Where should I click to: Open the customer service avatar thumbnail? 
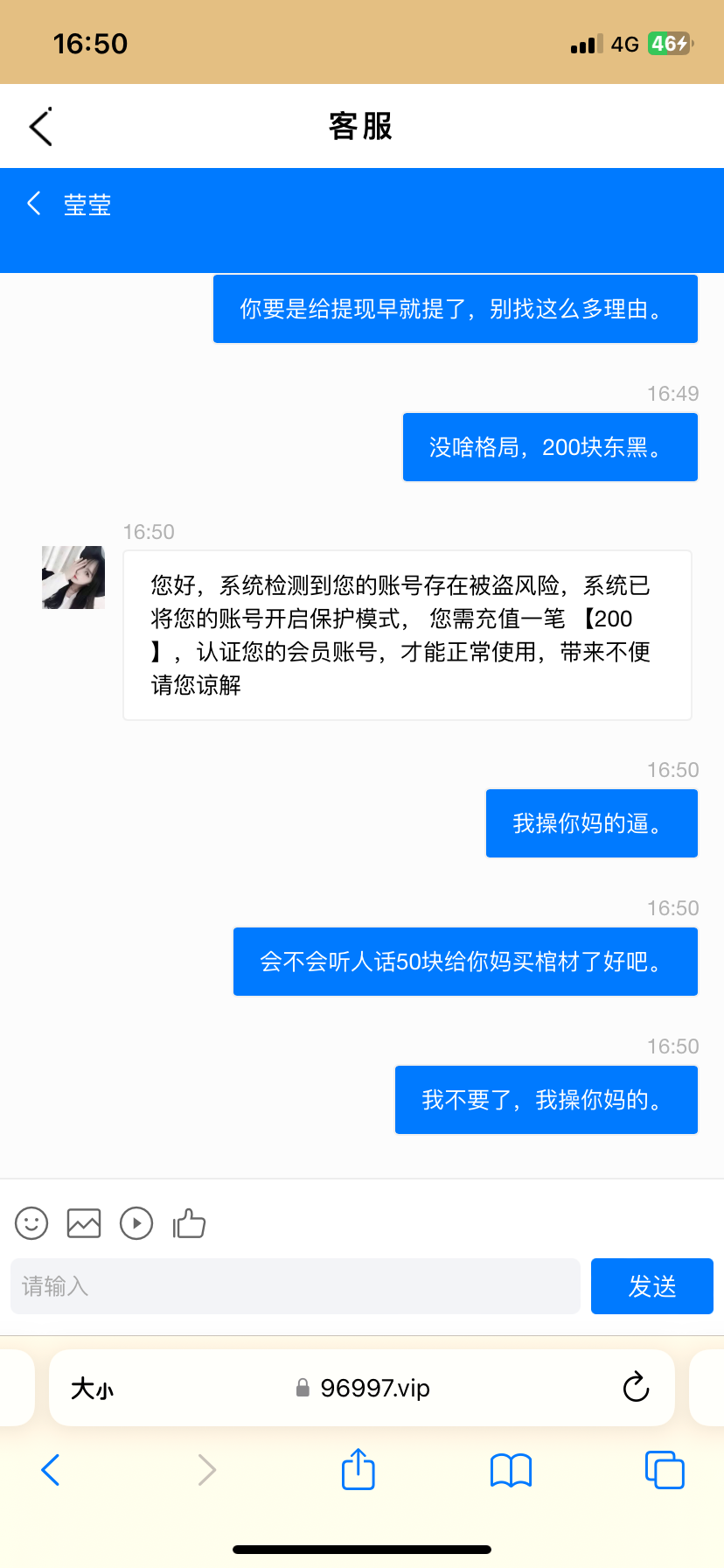click(x=73, y=577)
